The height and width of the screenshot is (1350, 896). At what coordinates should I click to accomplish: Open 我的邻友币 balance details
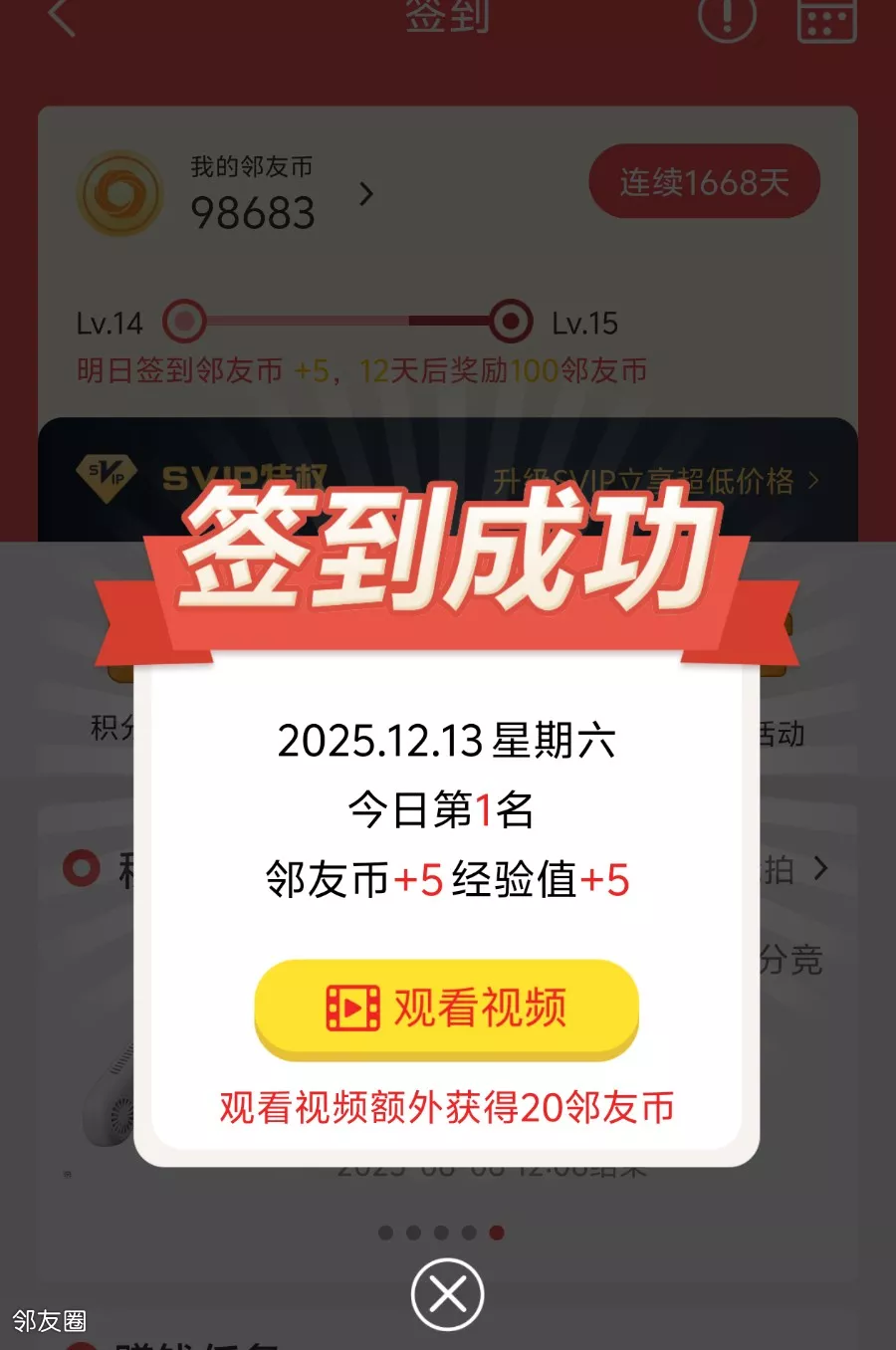[365, 193]
